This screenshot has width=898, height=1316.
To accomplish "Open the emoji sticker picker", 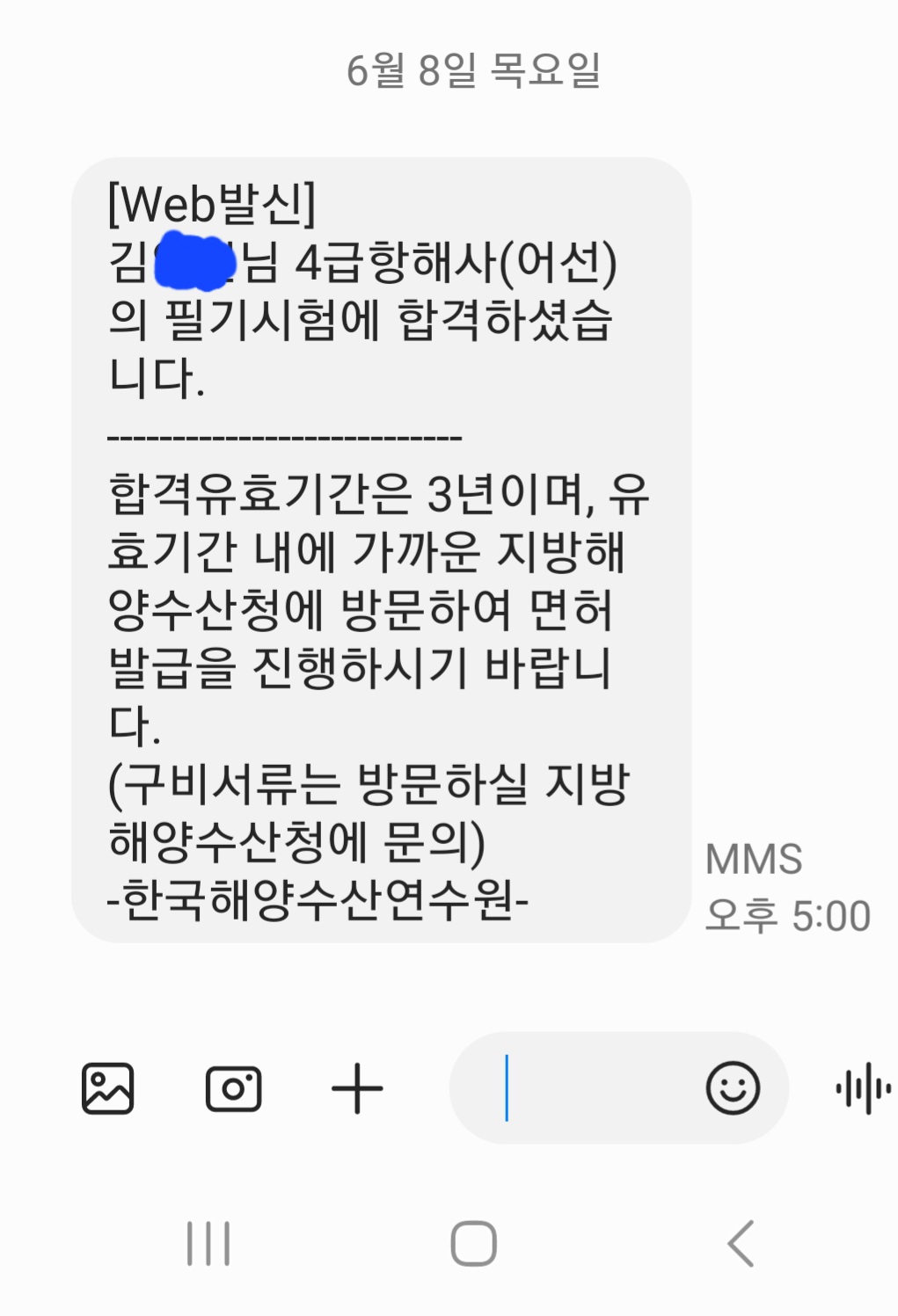I will coord(733,1088).
